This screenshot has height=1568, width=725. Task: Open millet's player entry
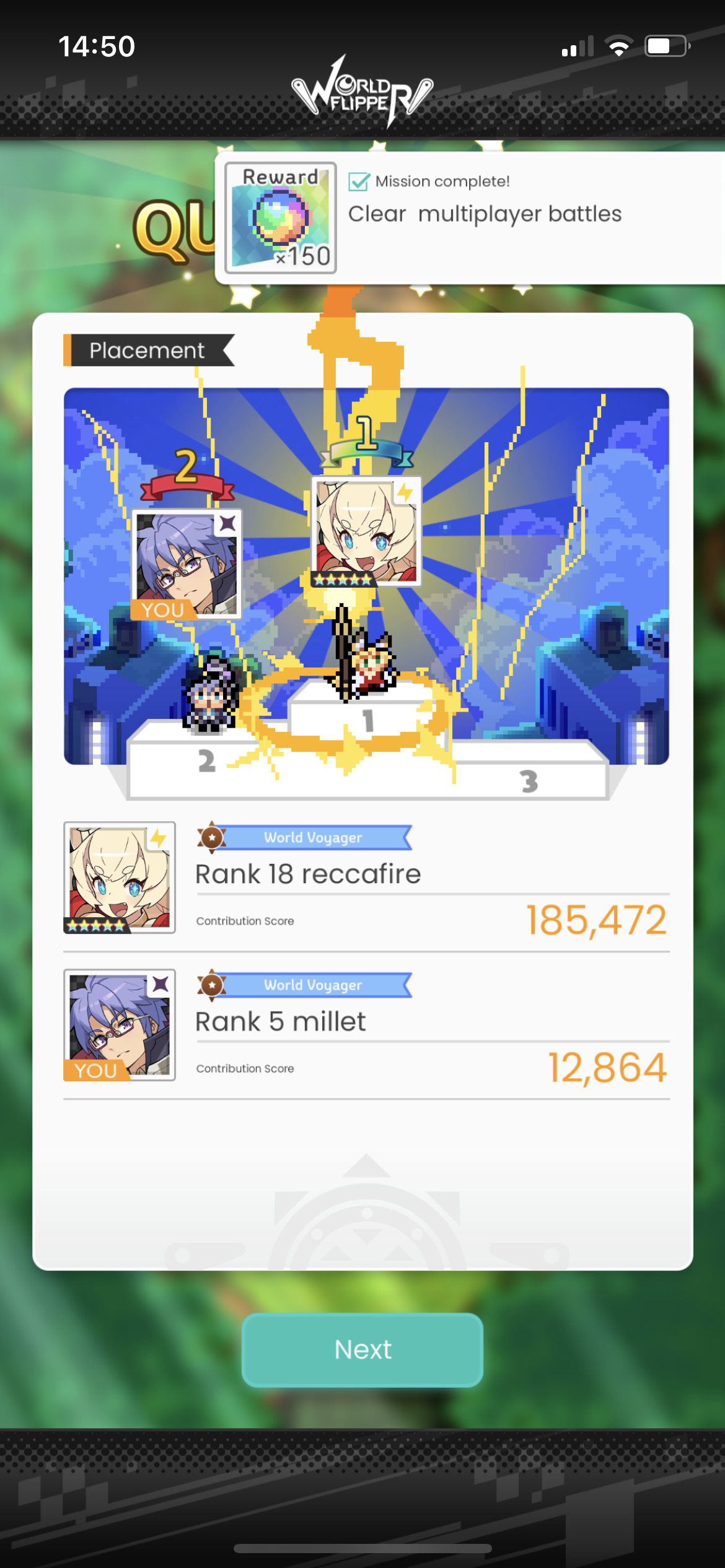(x=366, y=1026)
